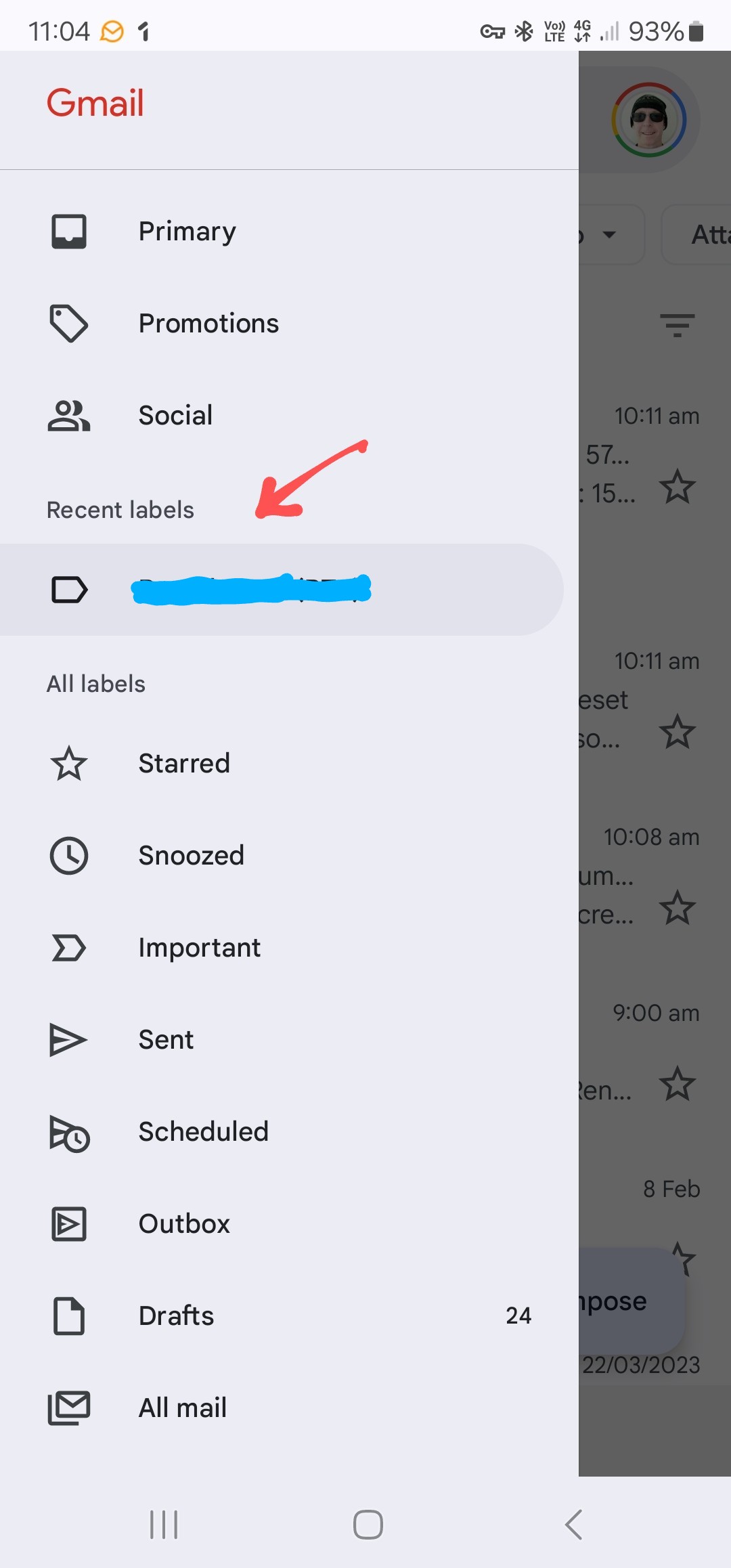Go to the Outbox

tap(282, 1224)
